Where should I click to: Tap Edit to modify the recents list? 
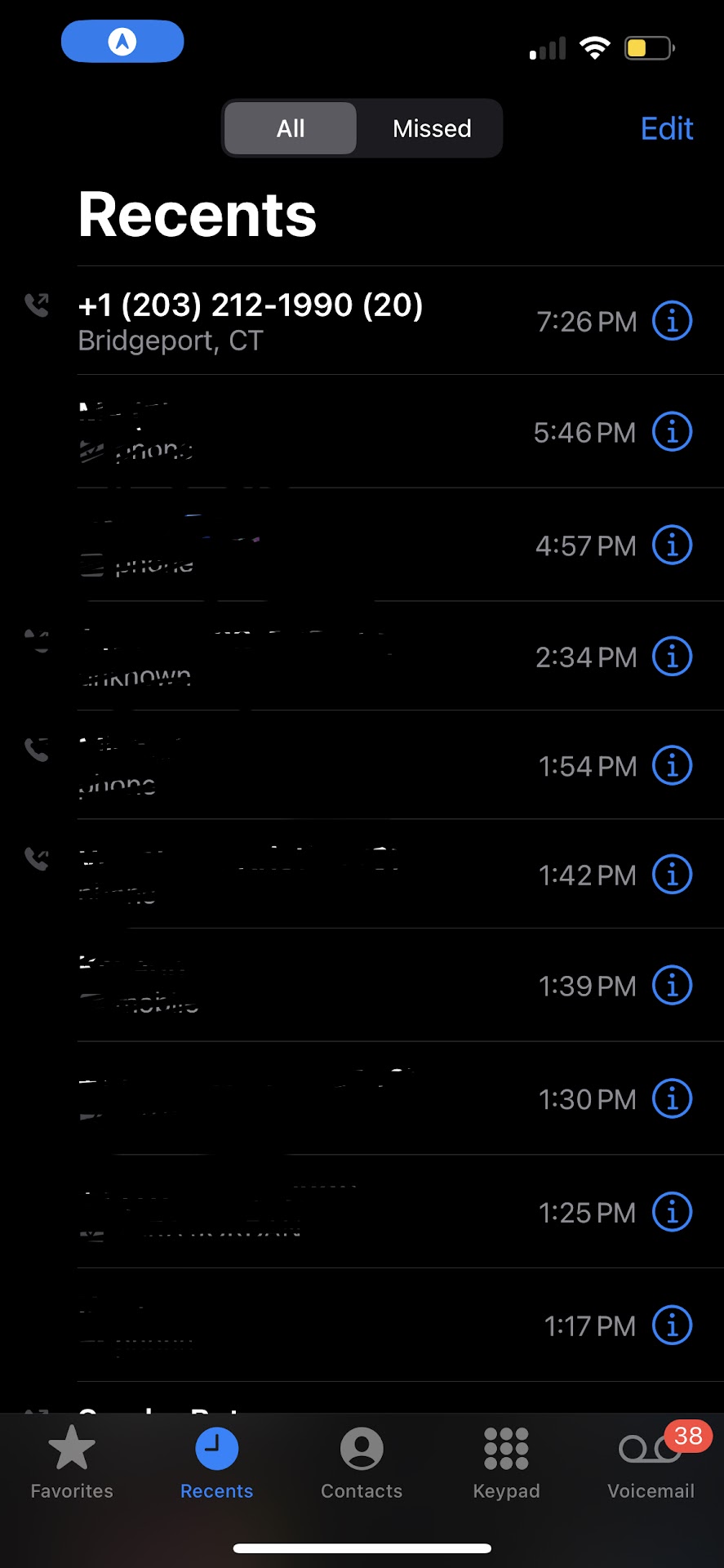(666, 128)
